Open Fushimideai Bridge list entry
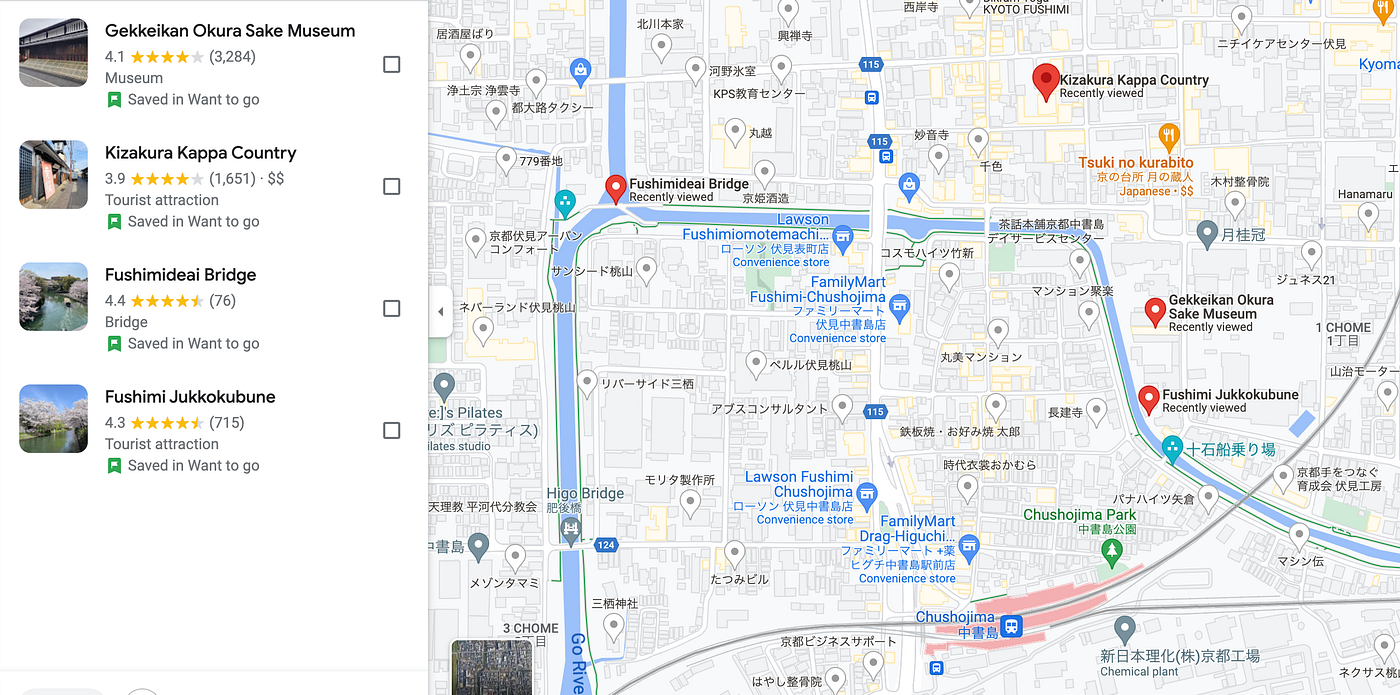The height and width of the screenshot is (695, 1400). 180,275
